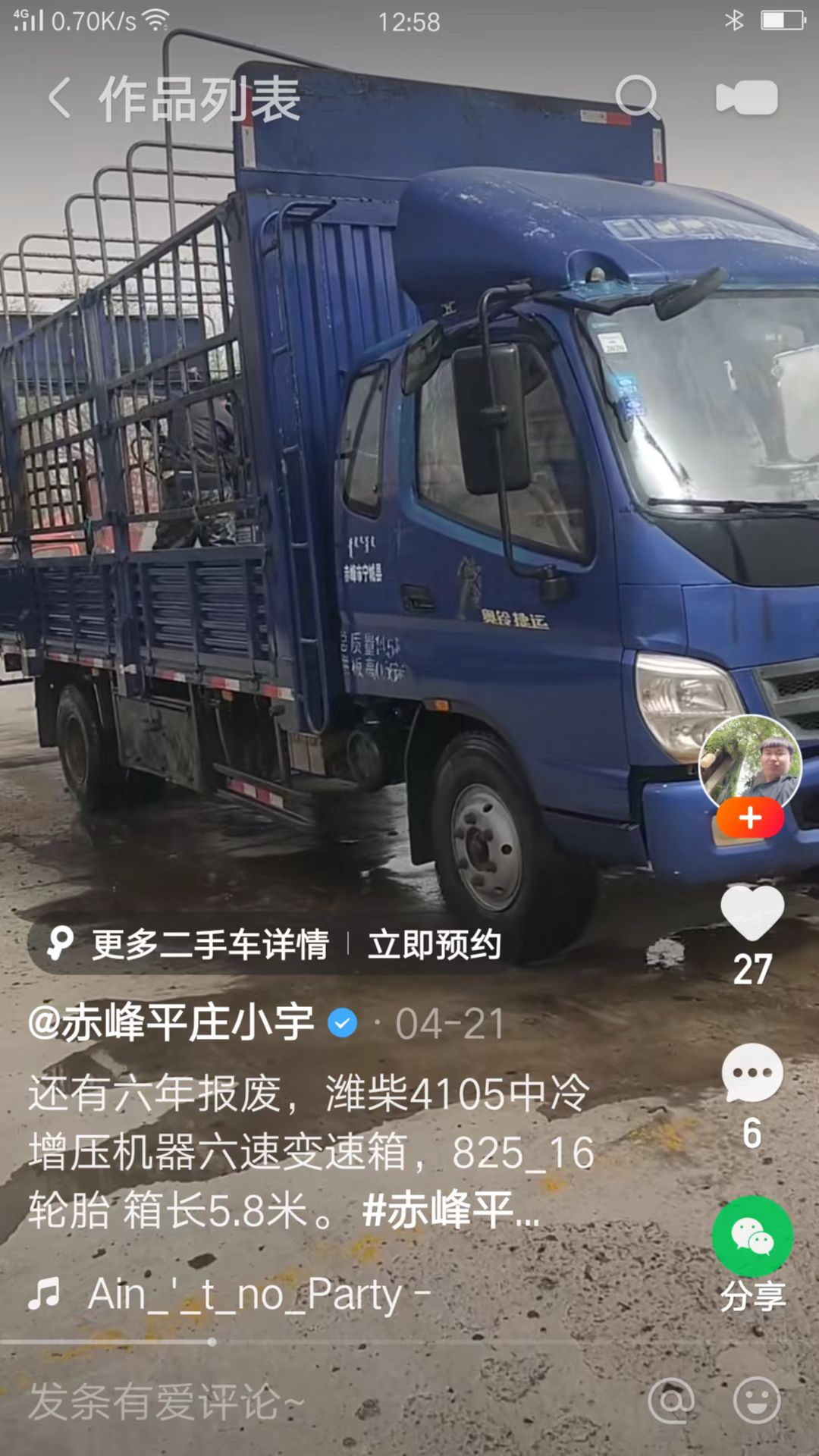Open the comments bubble
The image size is (819, 1456).
click(752, 1073)
